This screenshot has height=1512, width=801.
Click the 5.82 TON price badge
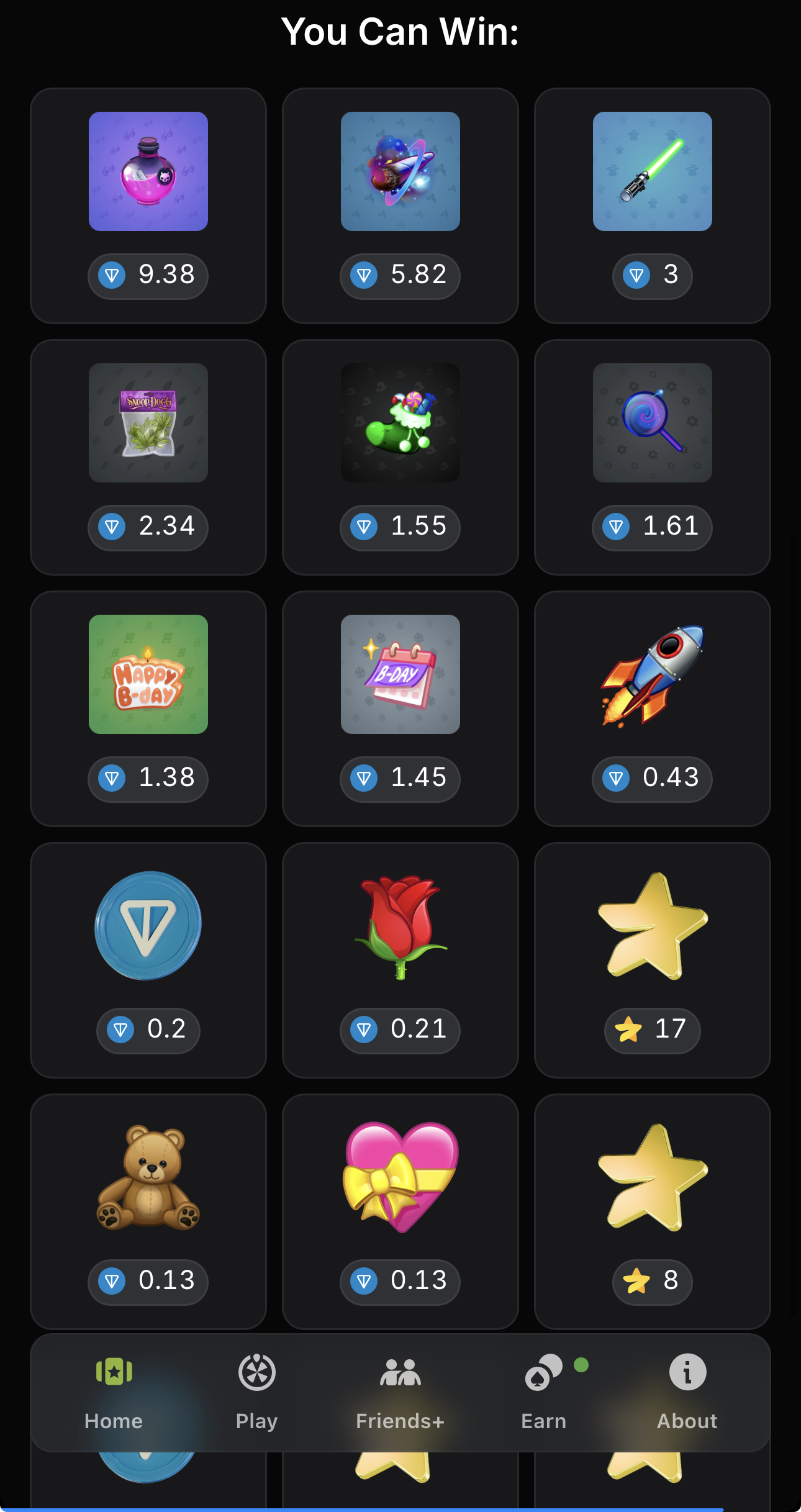coord(400,276)
